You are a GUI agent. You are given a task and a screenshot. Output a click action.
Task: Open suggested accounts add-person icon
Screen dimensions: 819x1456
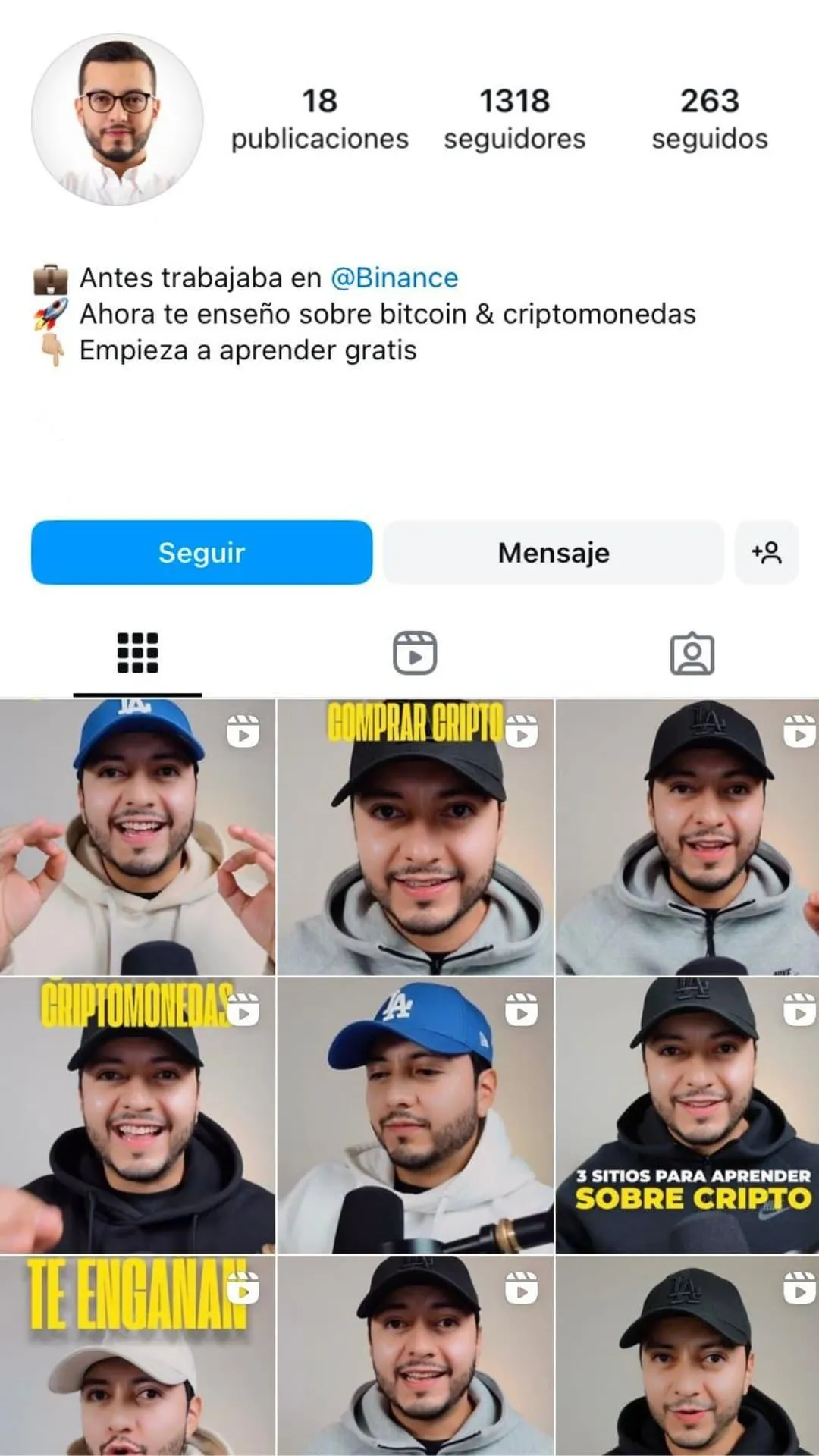click(766, 552)
